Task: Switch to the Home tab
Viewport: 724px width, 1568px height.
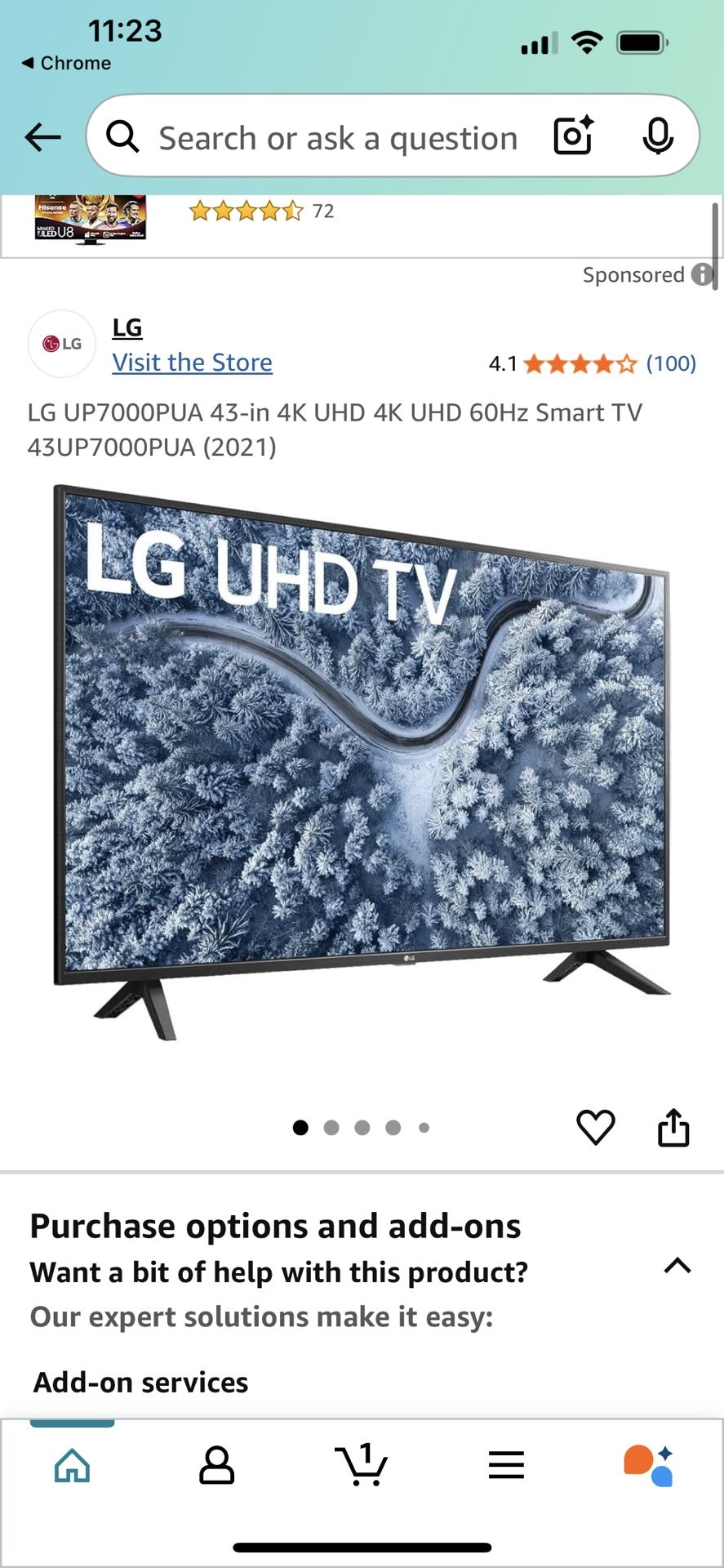Action: pos(72,1466)
